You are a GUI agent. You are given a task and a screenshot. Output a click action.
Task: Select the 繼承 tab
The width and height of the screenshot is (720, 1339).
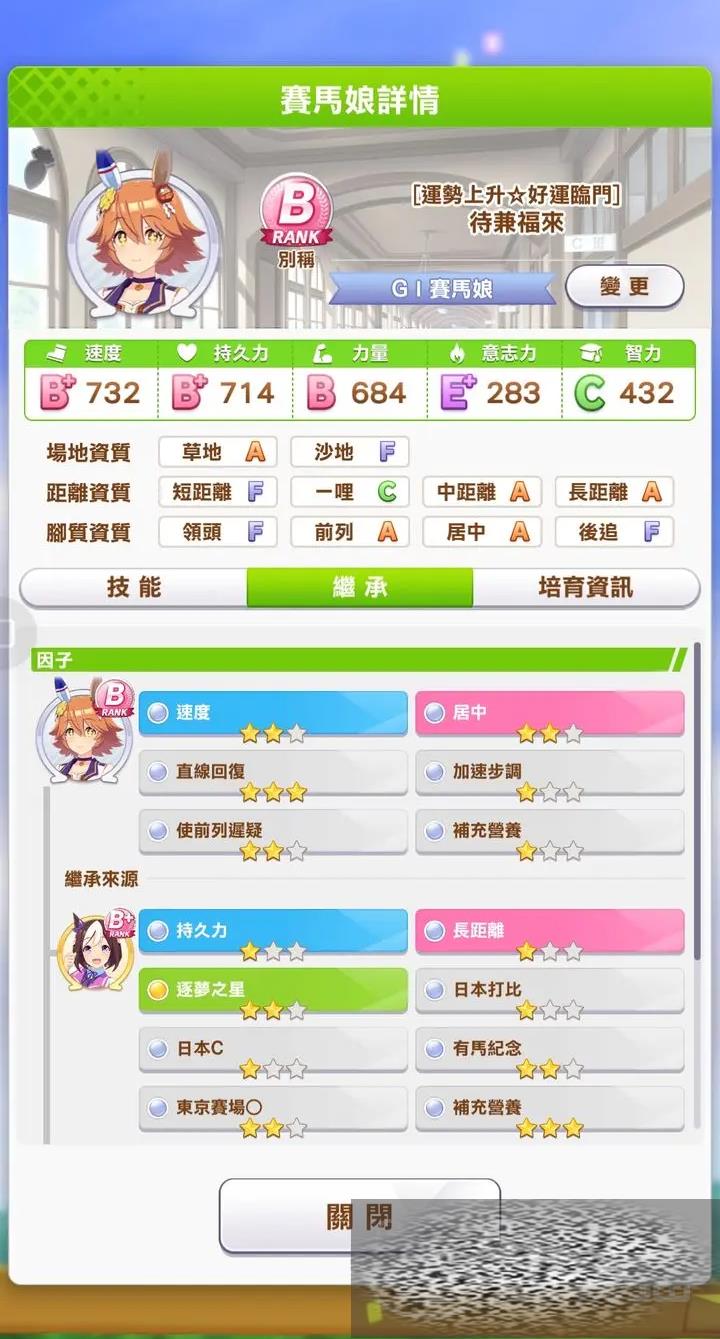coord(360,588)
